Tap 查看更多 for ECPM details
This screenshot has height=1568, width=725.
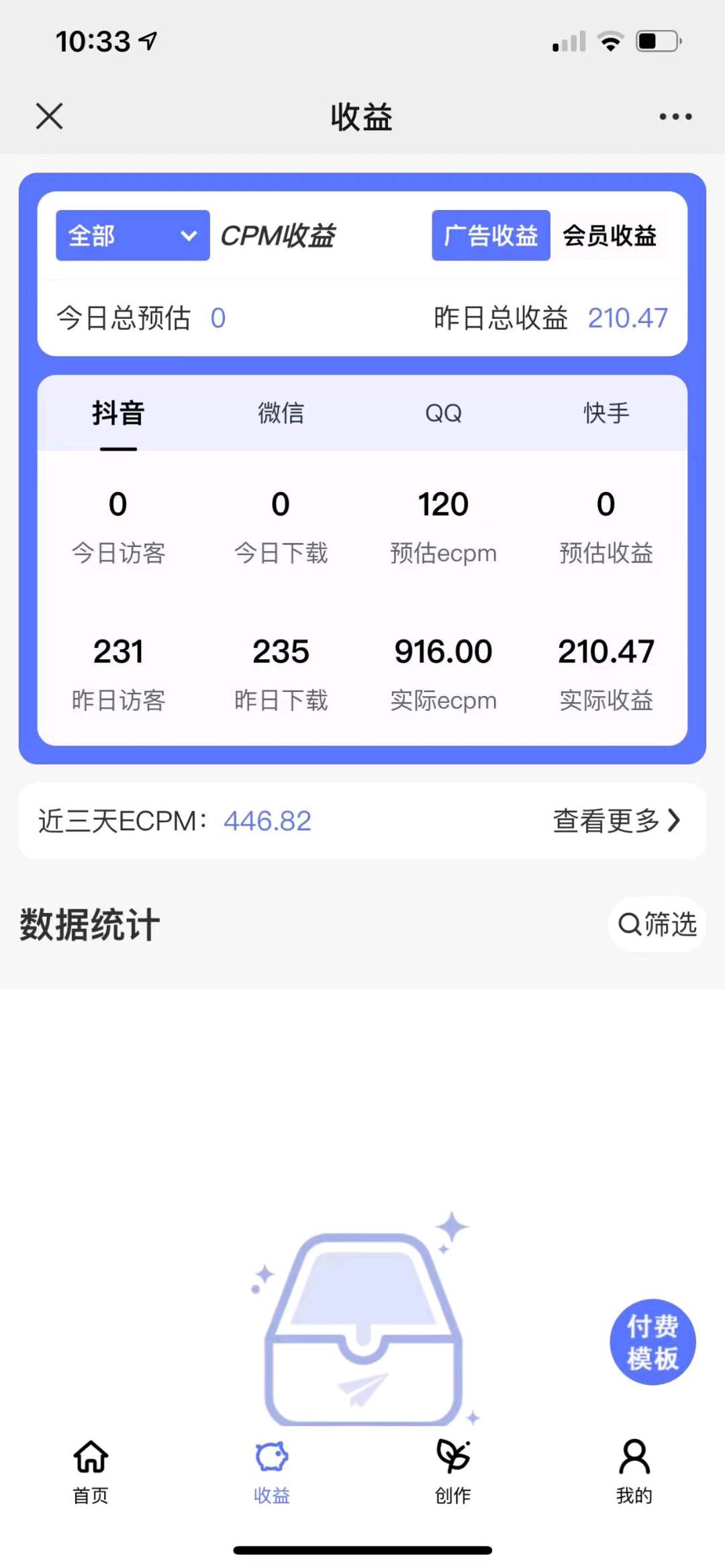coord(616,820)
